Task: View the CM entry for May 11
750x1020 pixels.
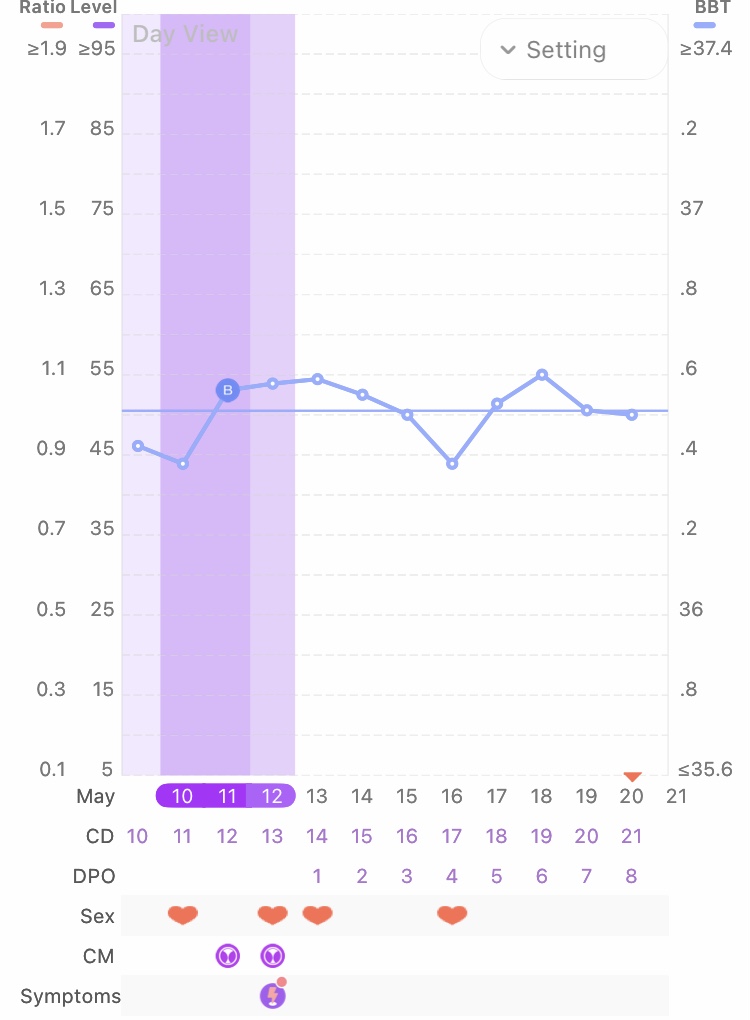Action: click(228, 956)
